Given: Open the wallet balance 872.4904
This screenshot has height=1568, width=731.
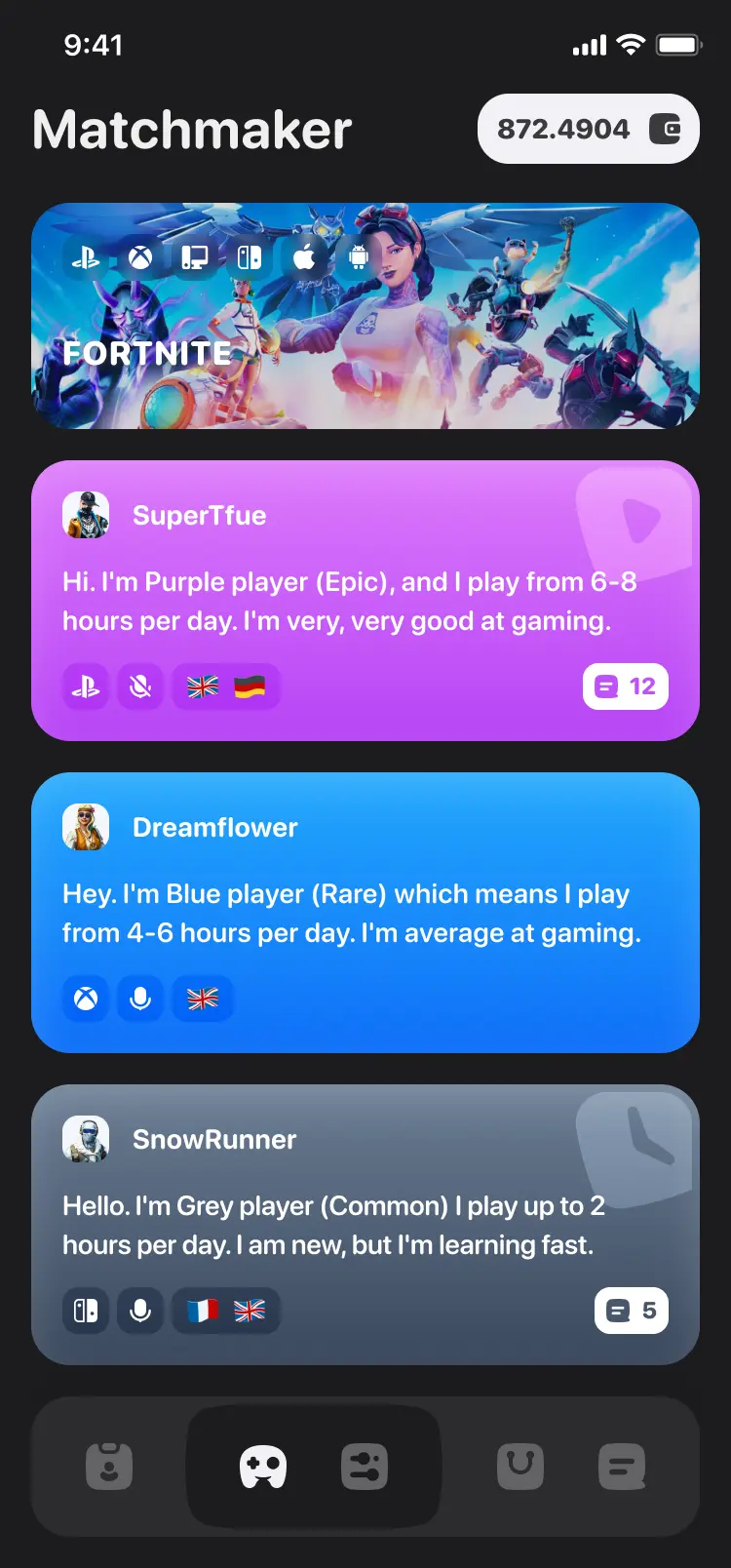Looking at the screenshot, I should (x=588, y=129).
